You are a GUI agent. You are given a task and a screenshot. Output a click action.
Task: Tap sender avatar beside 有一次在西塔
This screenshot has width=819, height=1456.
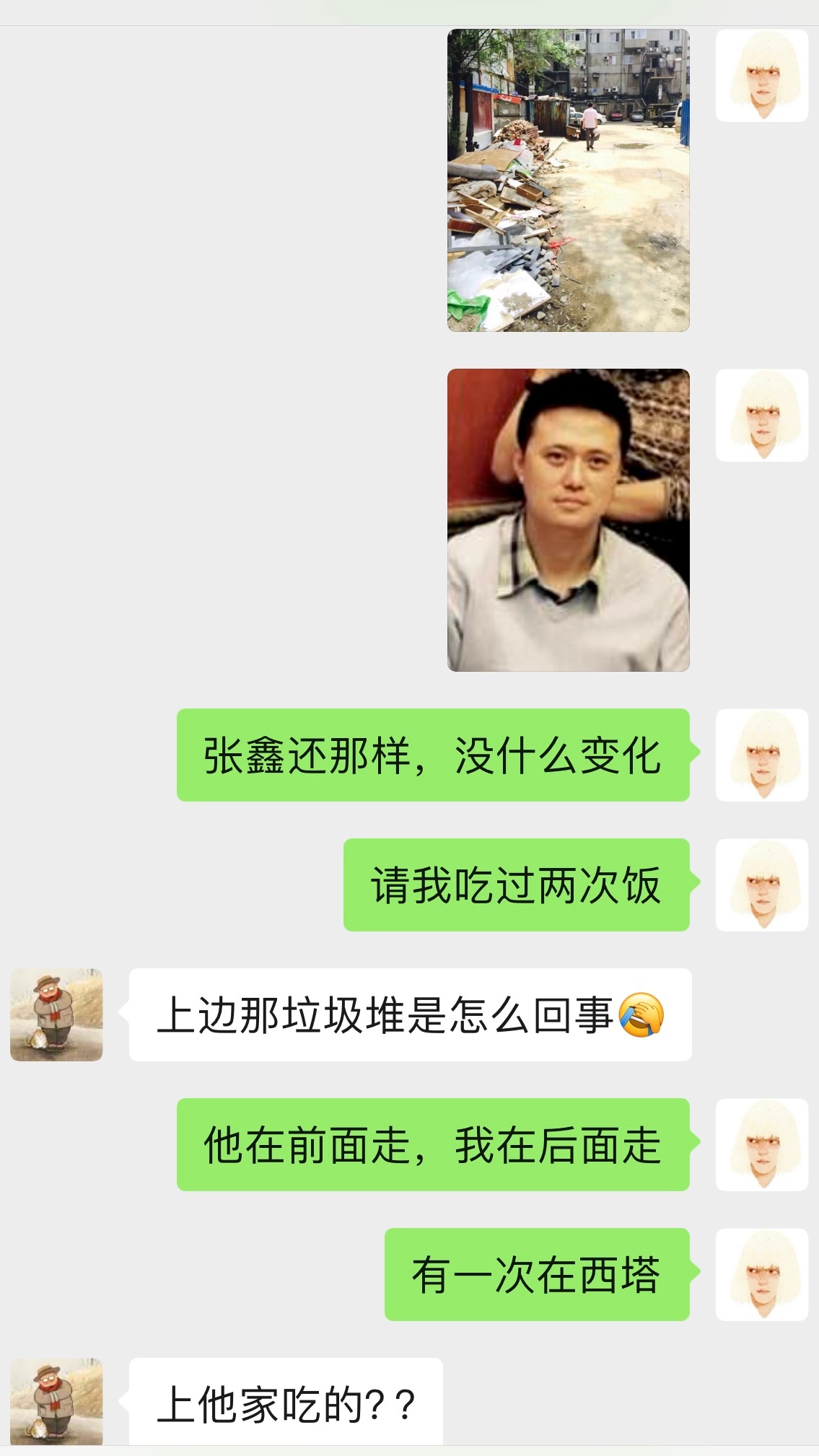[x=761, y=1274]
